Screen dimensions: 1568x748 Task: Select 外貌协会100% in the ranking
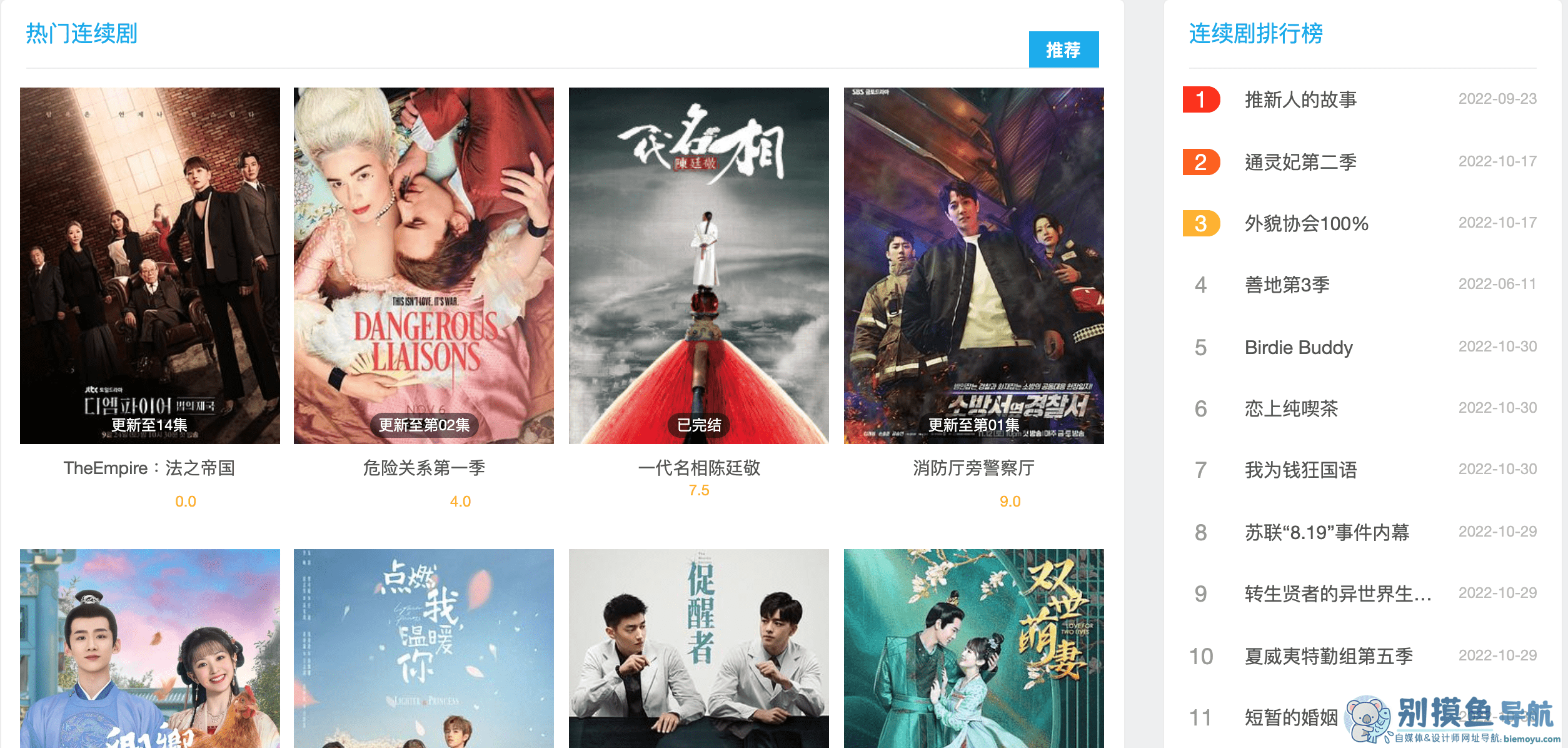tap(1306, 223)
